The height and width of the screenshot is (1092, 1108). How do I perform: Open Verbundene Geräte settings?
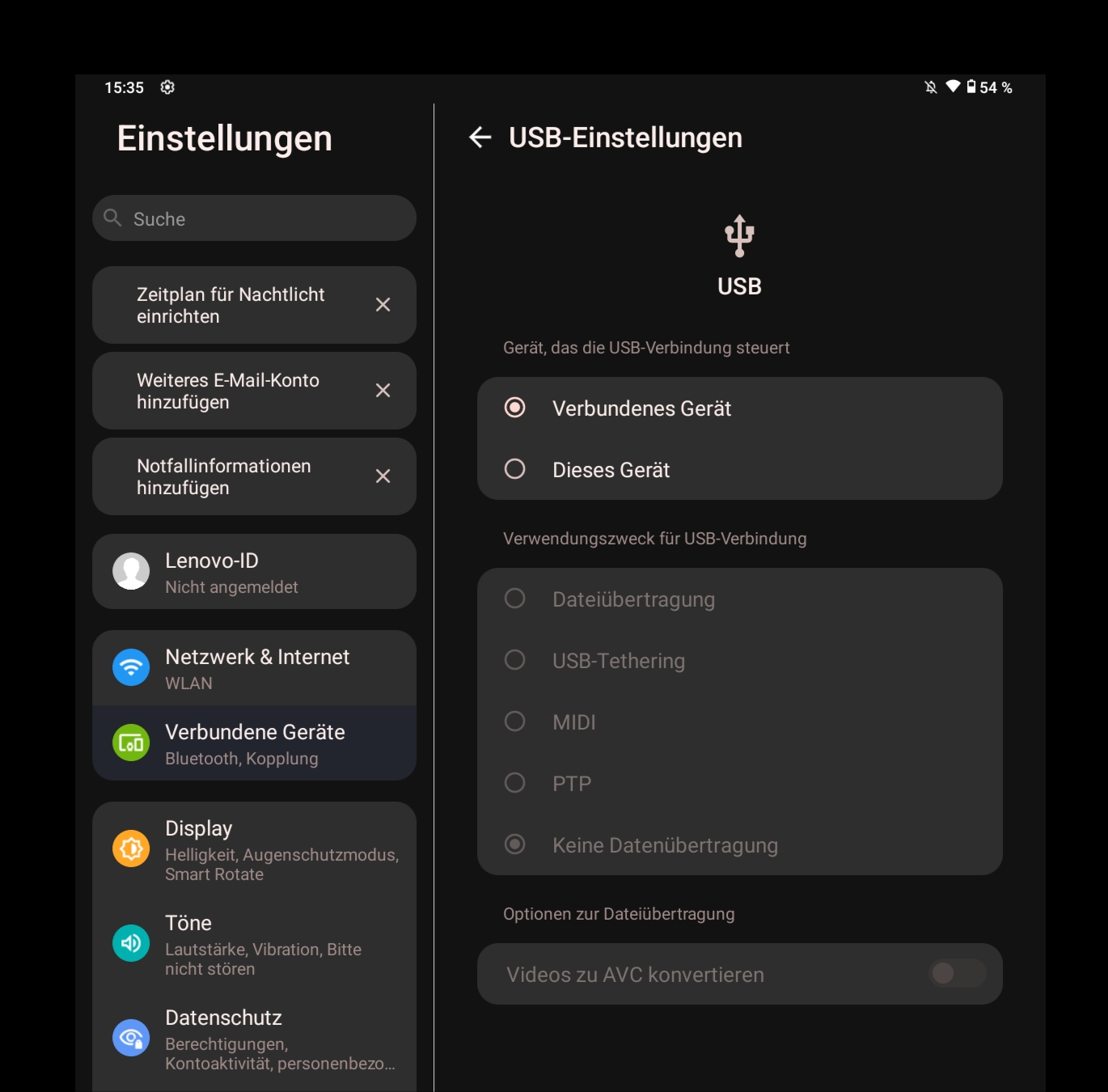[254, 743]
